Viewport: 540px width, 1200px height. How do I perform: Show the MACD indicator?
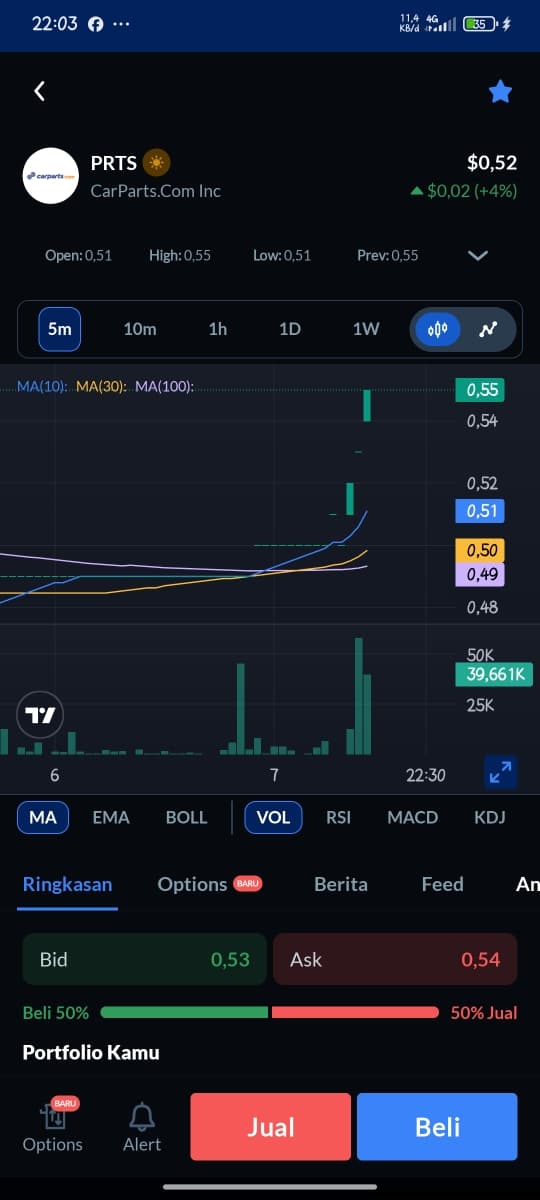[x=412, y=817]
